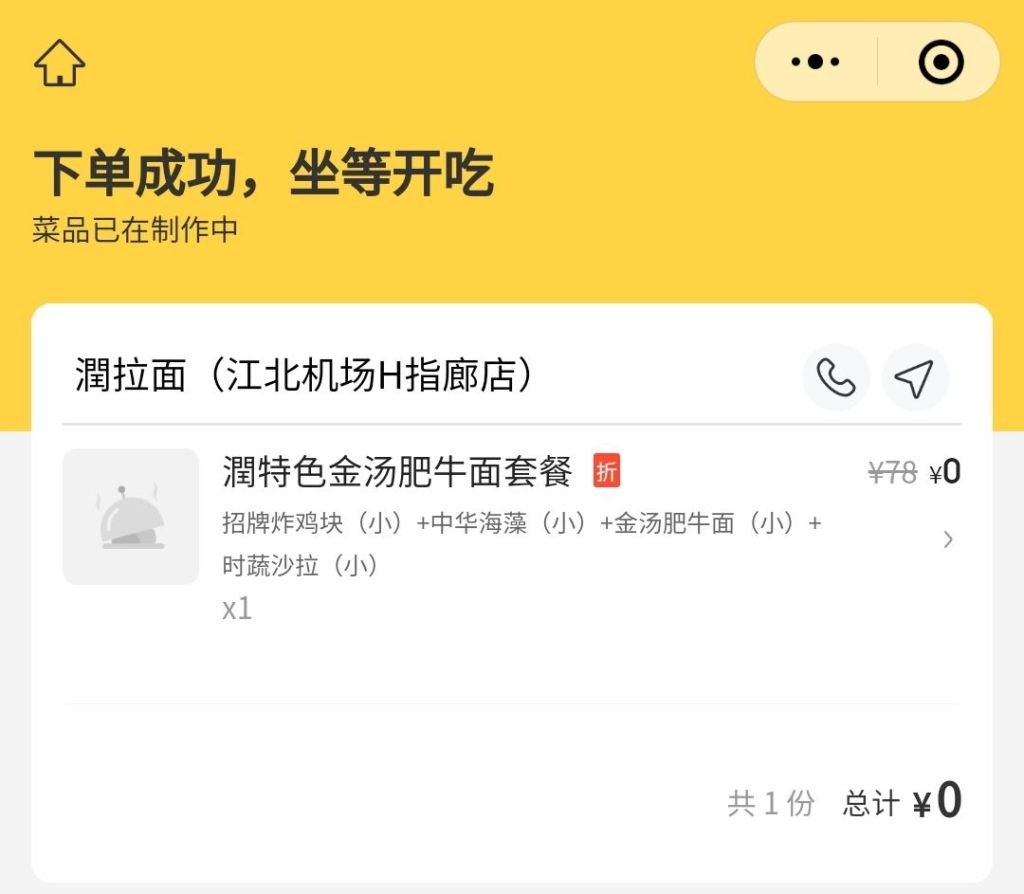Viewport: 1024px width, 894px height.
Task: Open navigation to the 潤拉面 store
Action: tap(914, 378)
